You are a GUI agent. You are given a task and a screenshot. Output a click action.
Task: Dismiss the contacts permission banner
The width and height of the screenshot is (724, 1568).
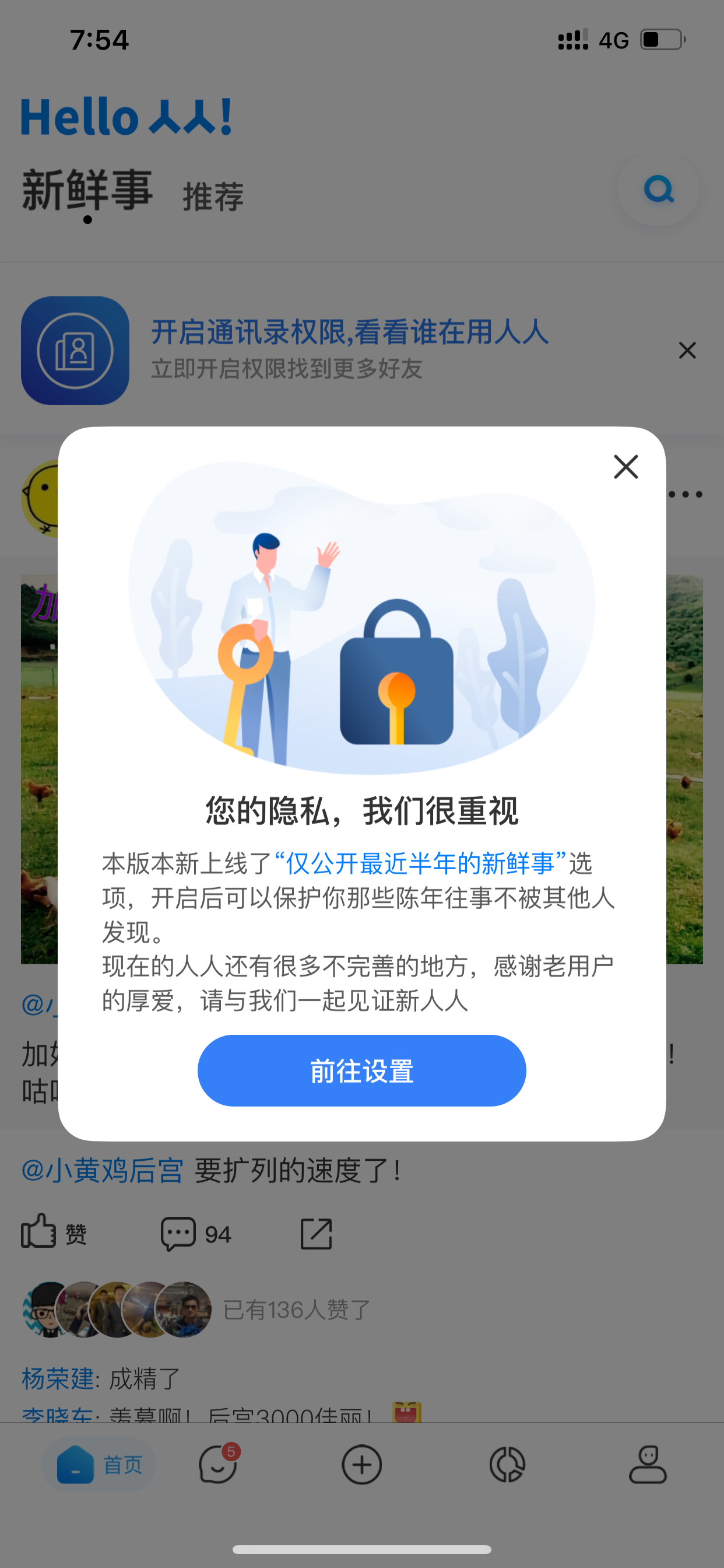(687, 350)
